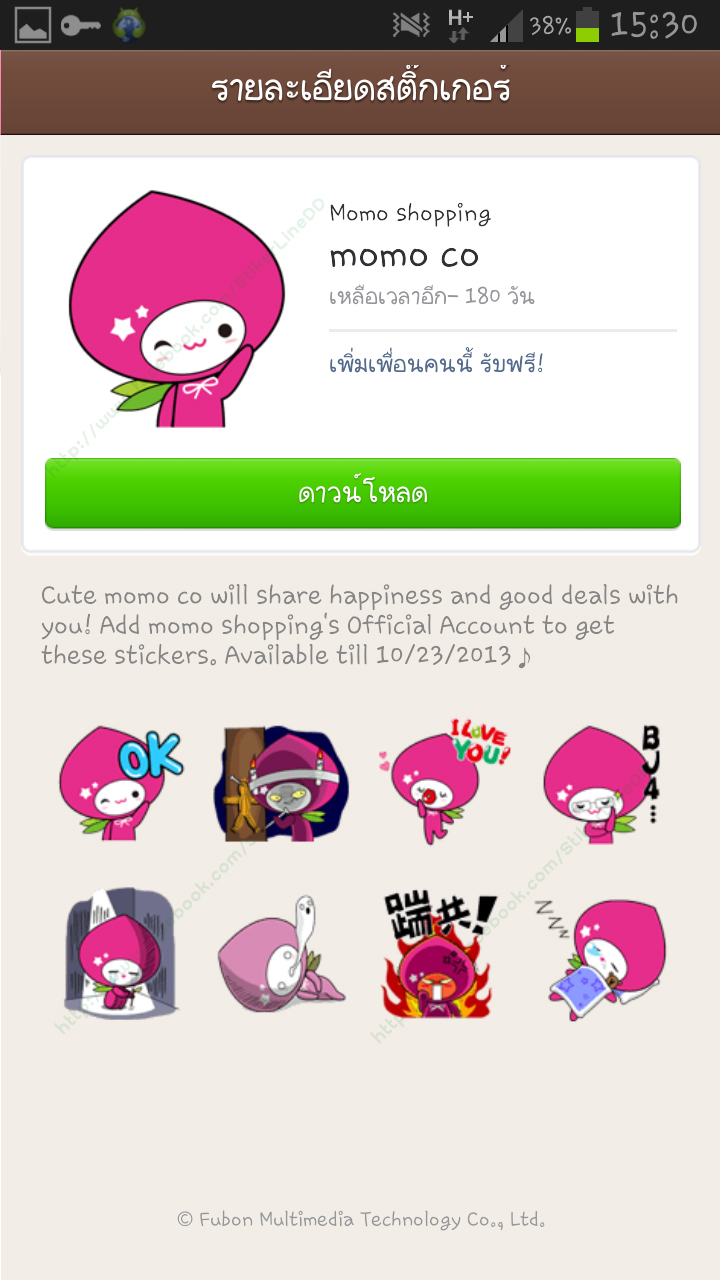
Task: Preview the sad spotlight sticker
Action: pyautogui.click(x=120, y=953)
